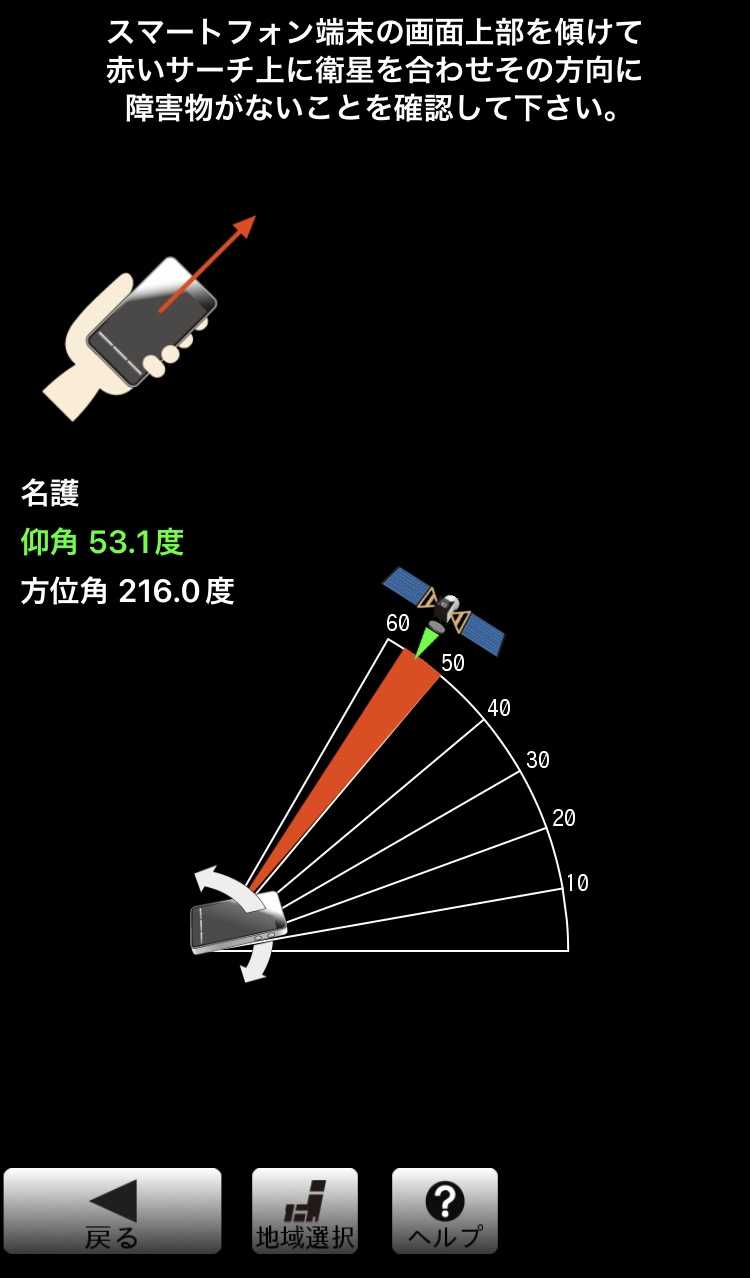Screen dimensions: 750x1278
Task: Tap the 戻る back button
Action: (x=112, y=1211)
